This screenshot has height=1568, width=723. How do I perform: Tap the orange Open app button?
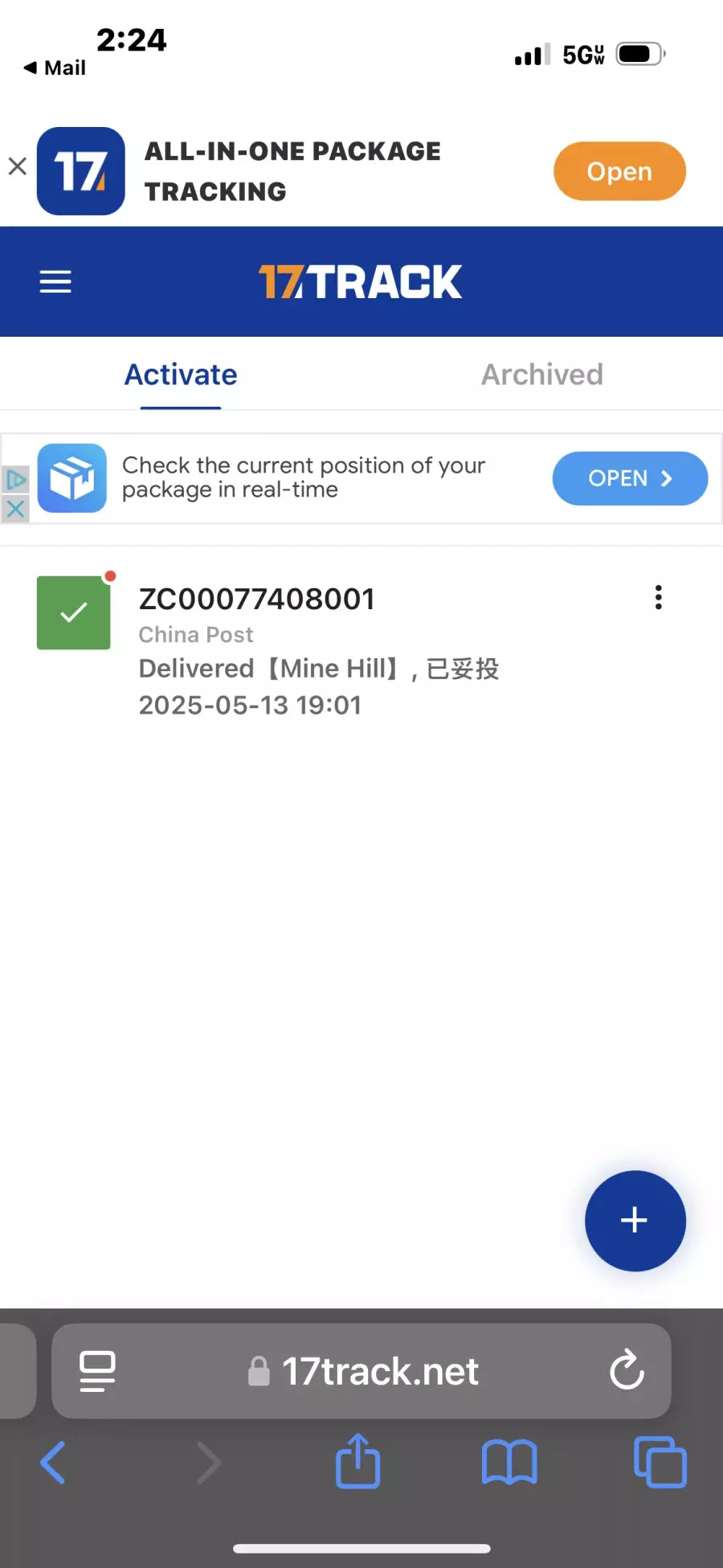click(x=619, y=171)
